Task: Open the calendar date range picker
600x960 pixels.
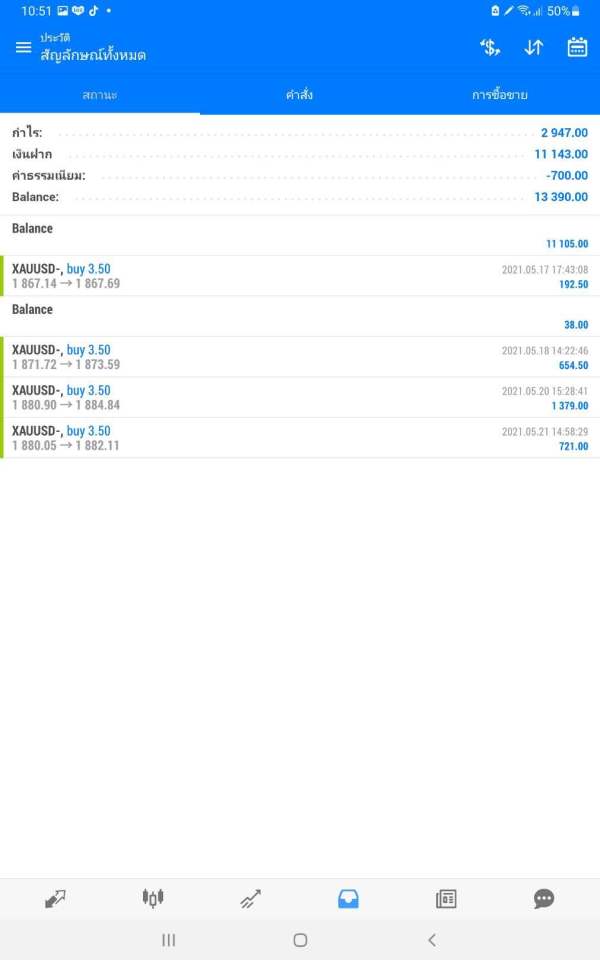Action: [x=577, y=47]
